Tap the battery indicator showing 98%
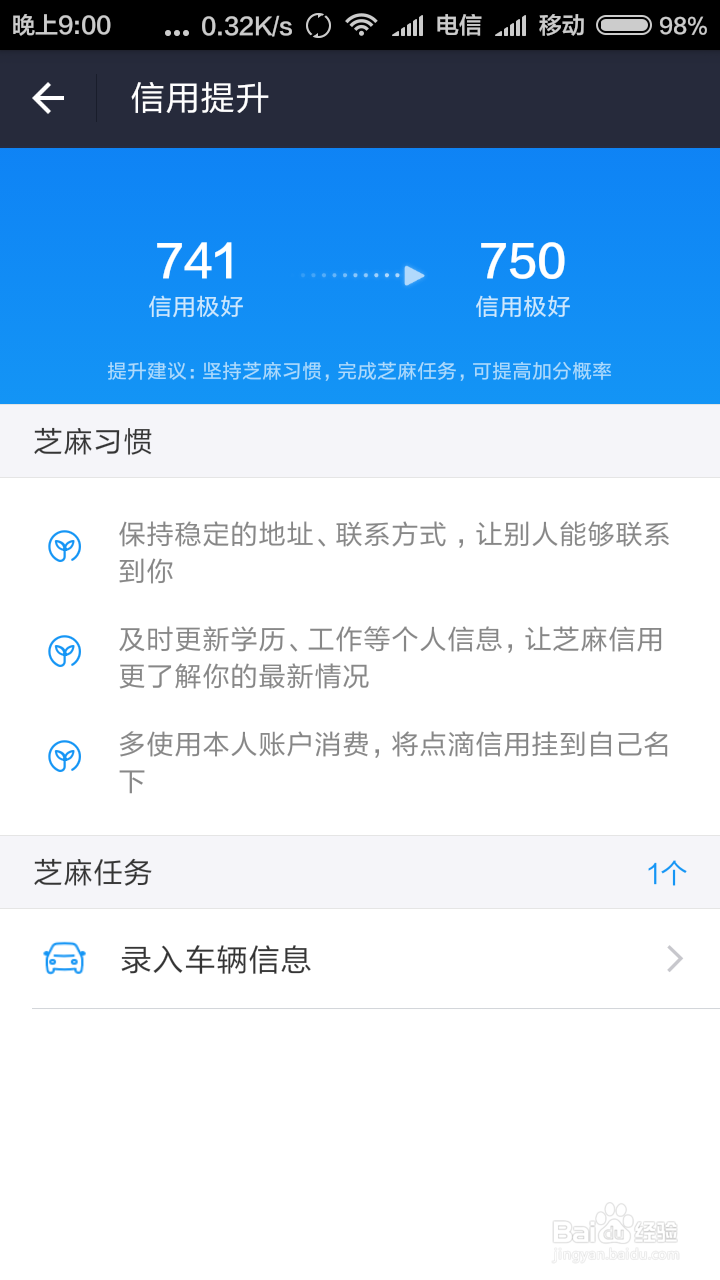This screenshot has height=1280, width=720. tap(624, 26)
